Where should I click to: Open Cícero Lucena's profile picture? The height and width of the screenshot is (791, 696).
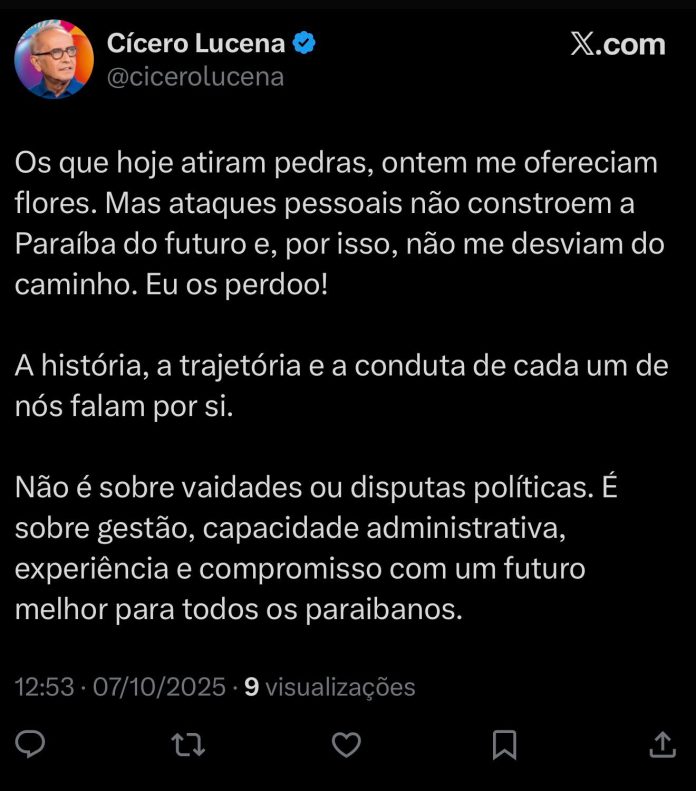(x=54, y=59)
